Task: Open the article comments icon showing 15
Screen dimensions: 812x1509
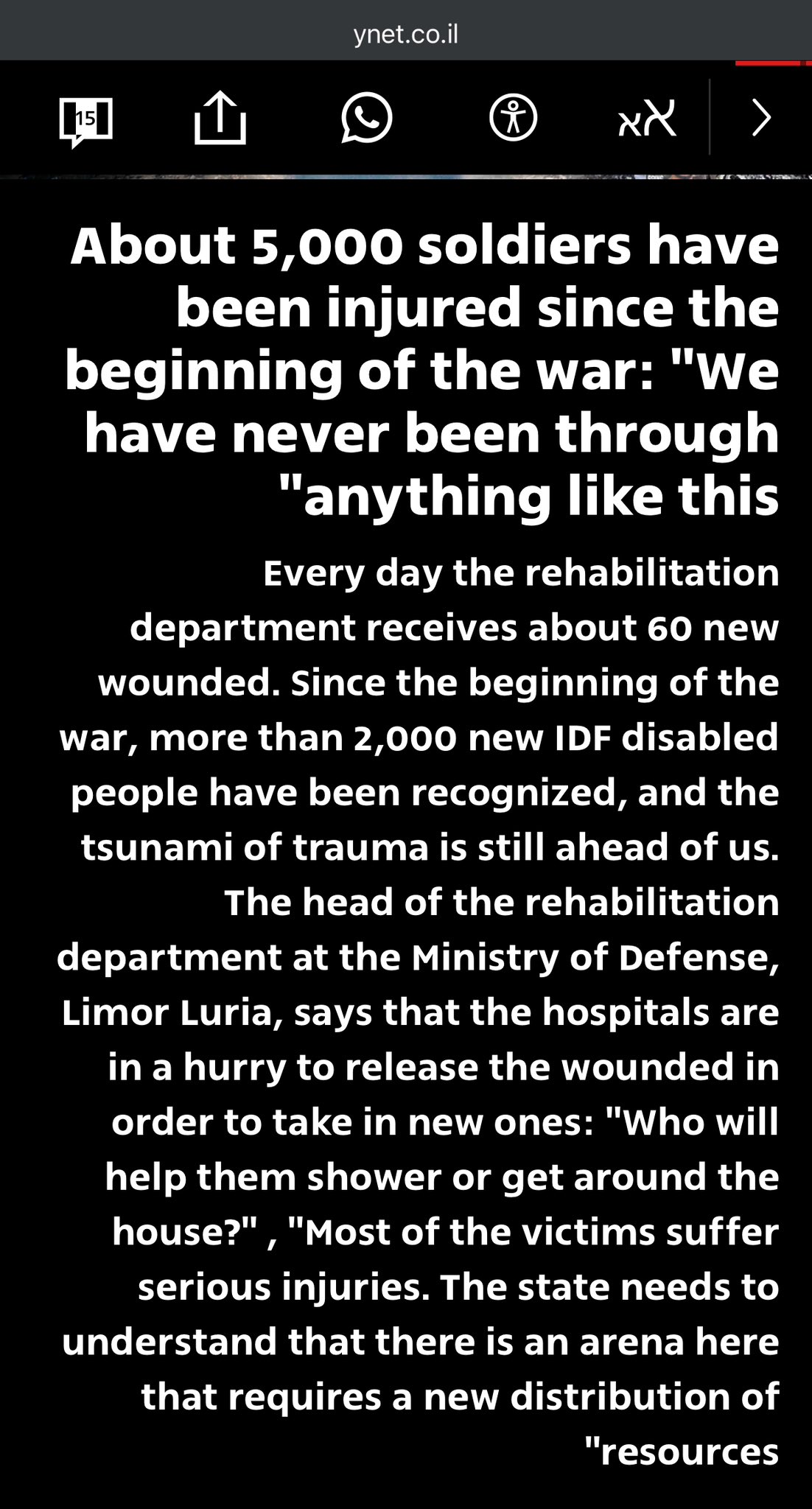Action: click(85, 122)
